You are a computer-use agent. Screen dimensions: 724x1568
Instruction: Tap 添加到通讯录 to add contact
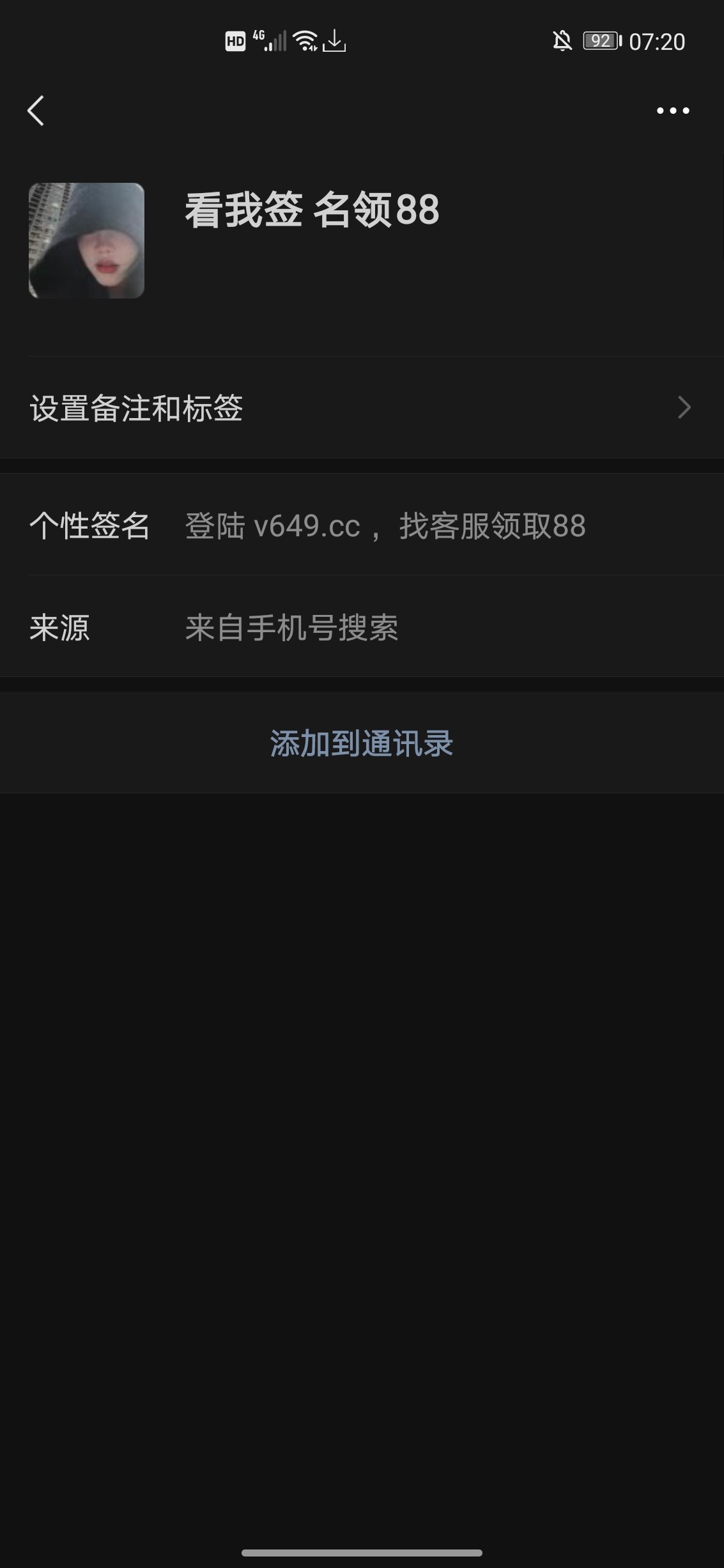pyautogui.click(x=362, y=743)
